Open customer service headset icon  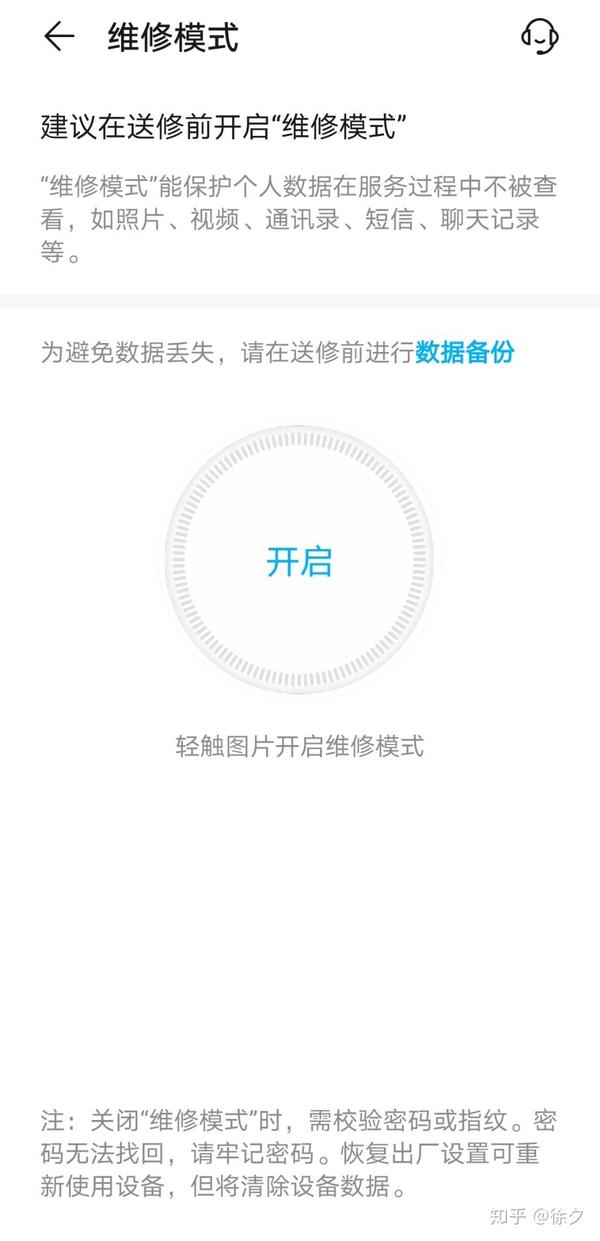coord(539,37)
